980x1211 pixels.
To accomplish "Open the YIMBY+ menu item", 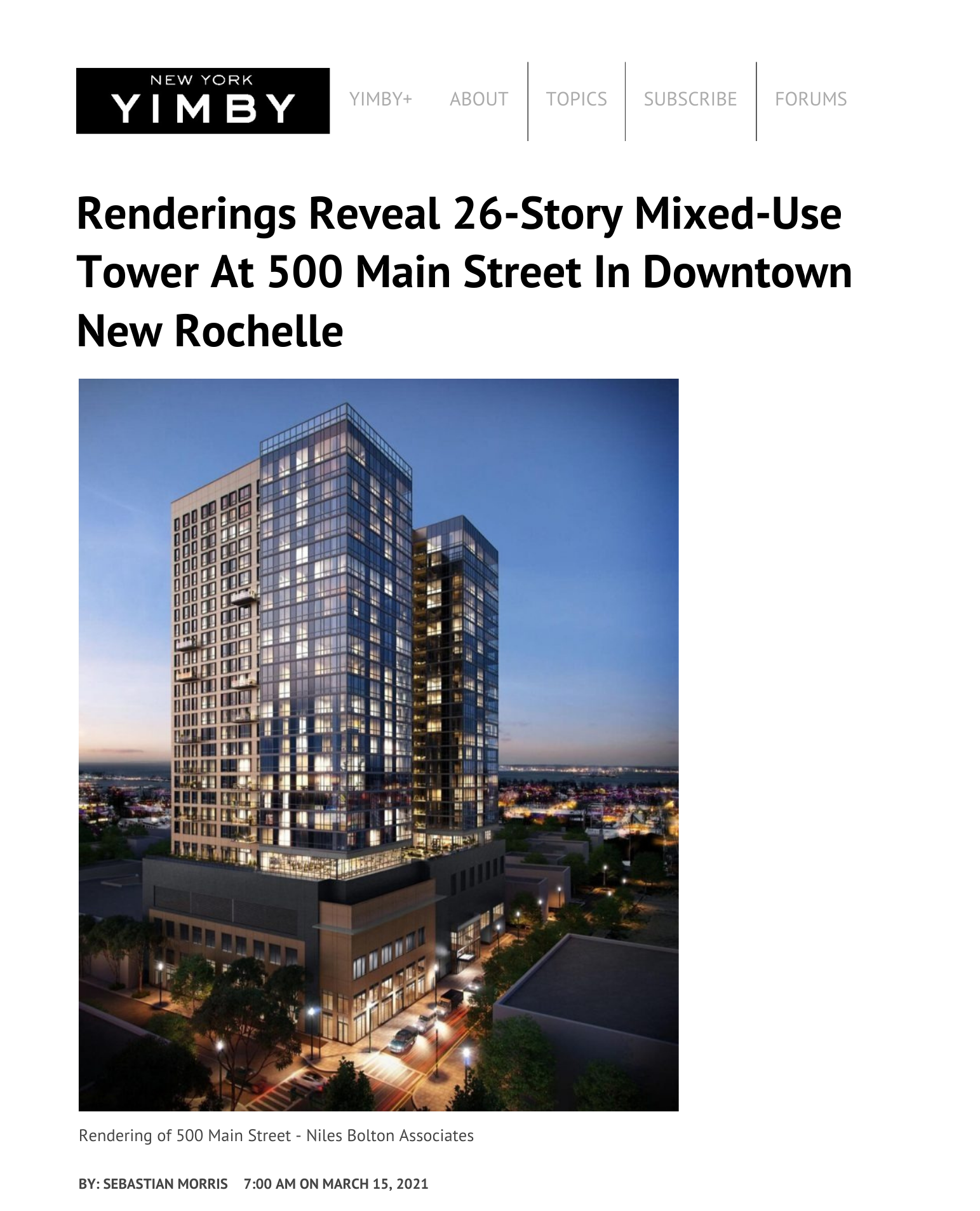I will coord(380,99).
